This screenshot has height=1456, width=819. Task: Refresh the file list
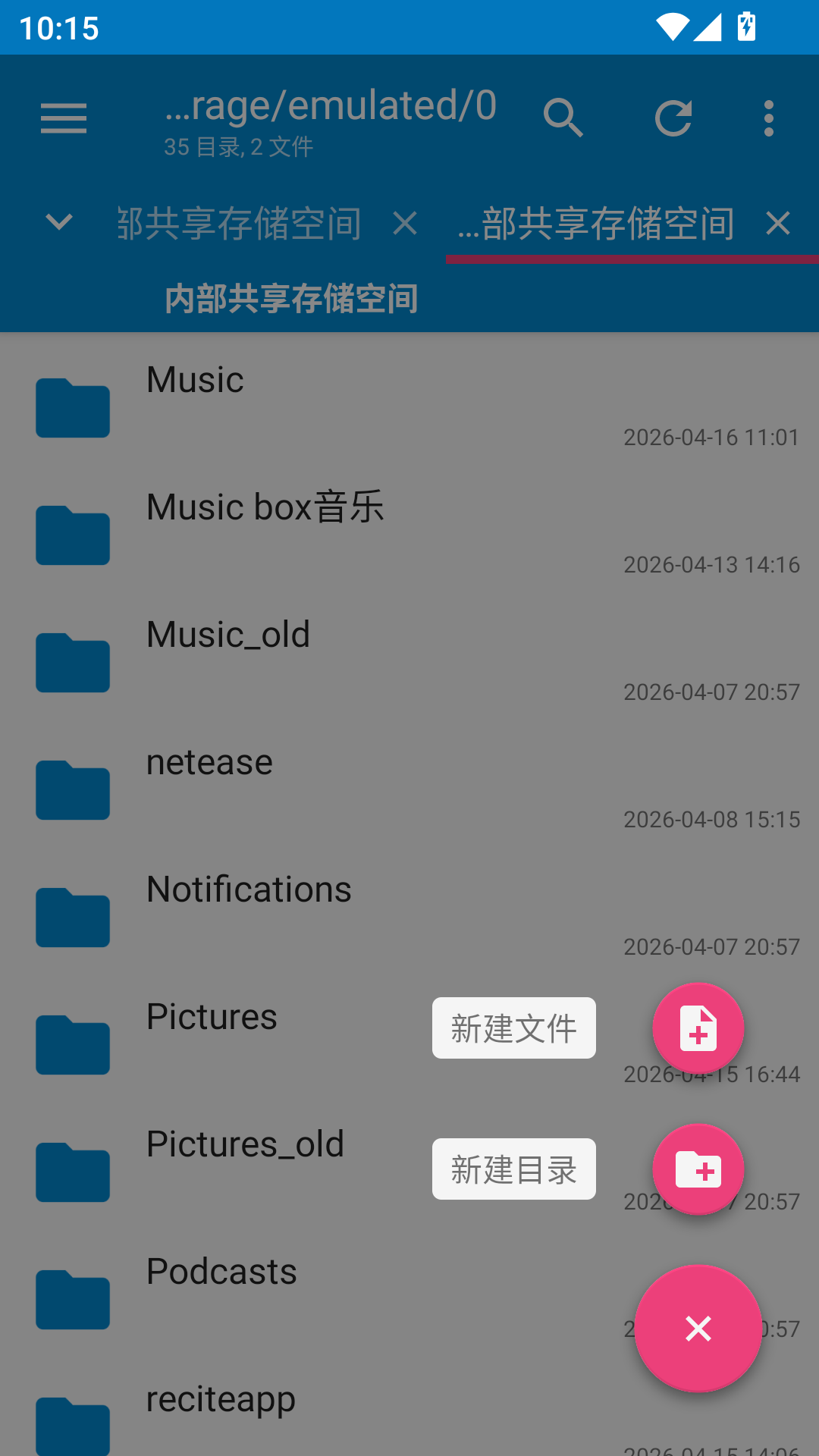pos(673,118)
